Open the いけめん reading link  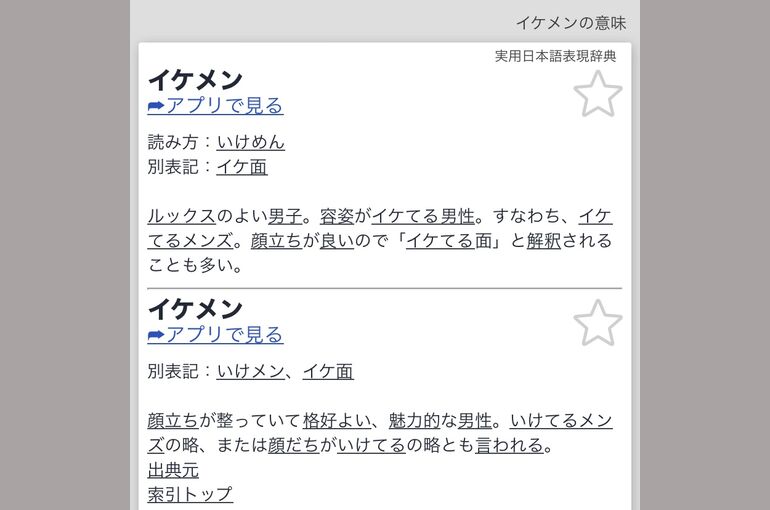coord(250,142)
